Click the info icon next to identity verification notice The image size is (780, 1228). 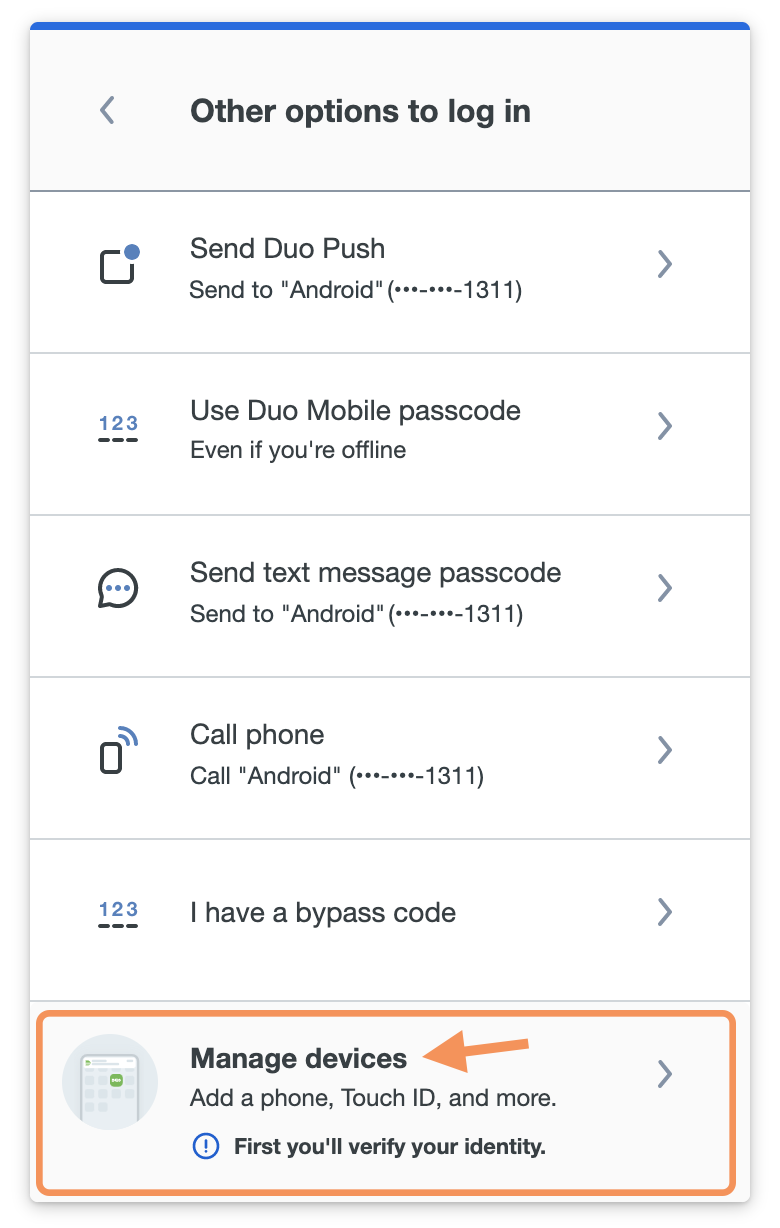(205, 1146)
